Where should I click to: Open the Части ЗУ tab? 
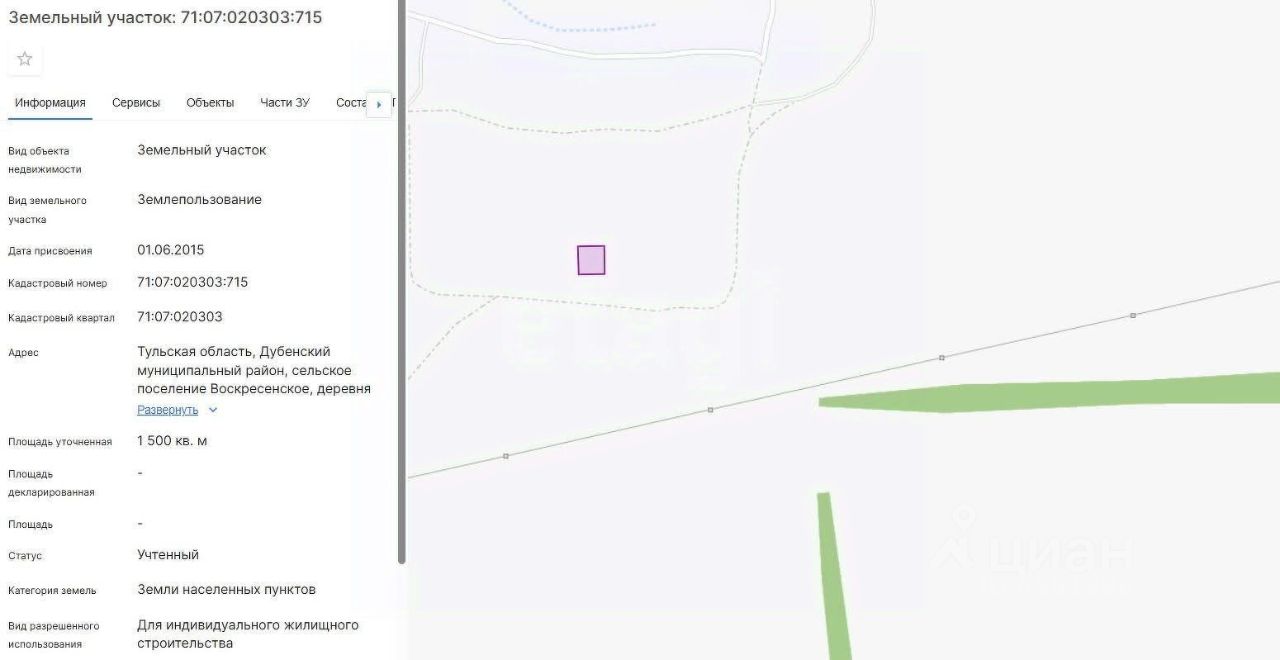click(x=285, y=103)
